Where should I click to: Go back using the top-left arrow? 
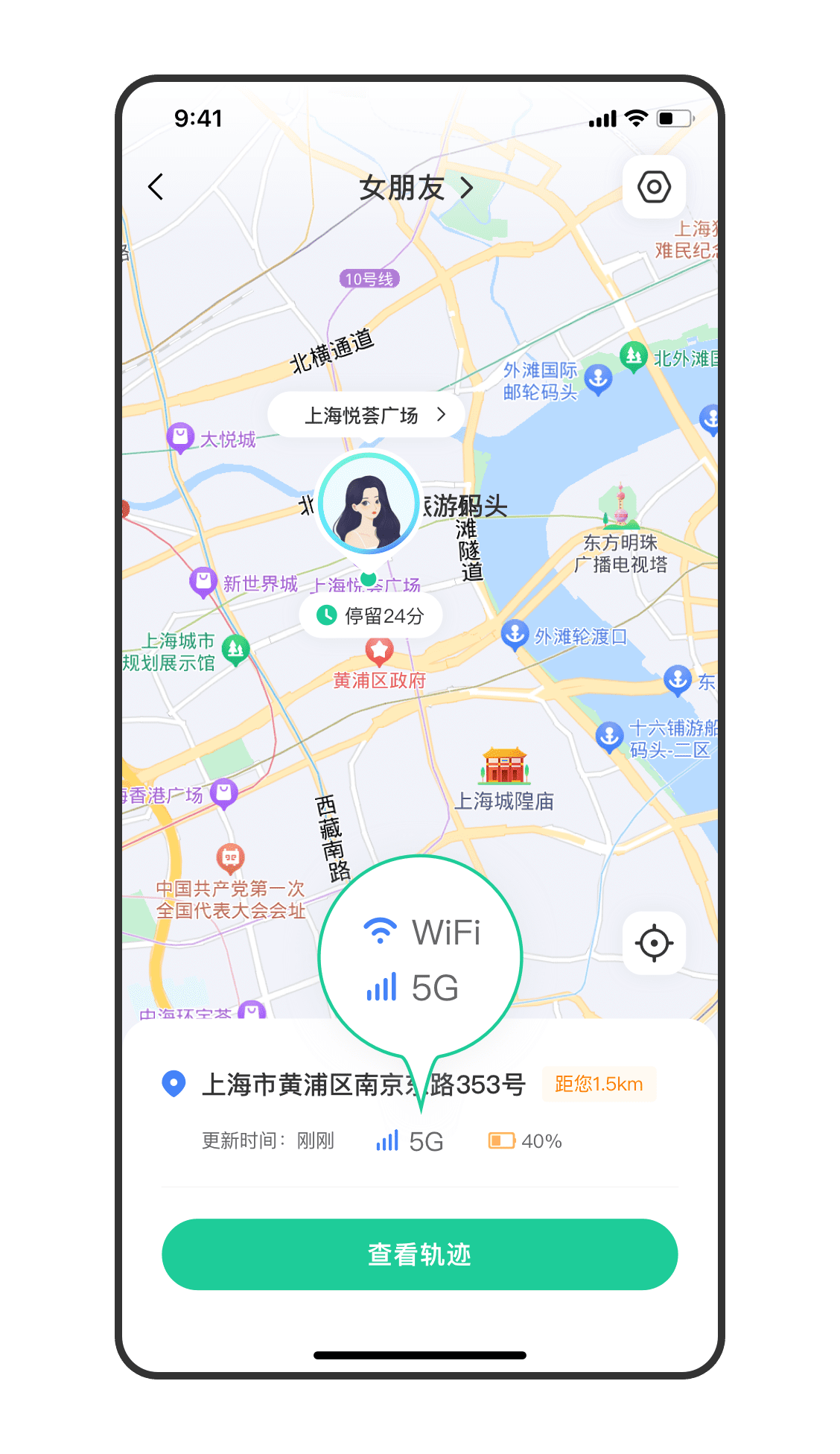pyautogui.click(x=156, y=187)
